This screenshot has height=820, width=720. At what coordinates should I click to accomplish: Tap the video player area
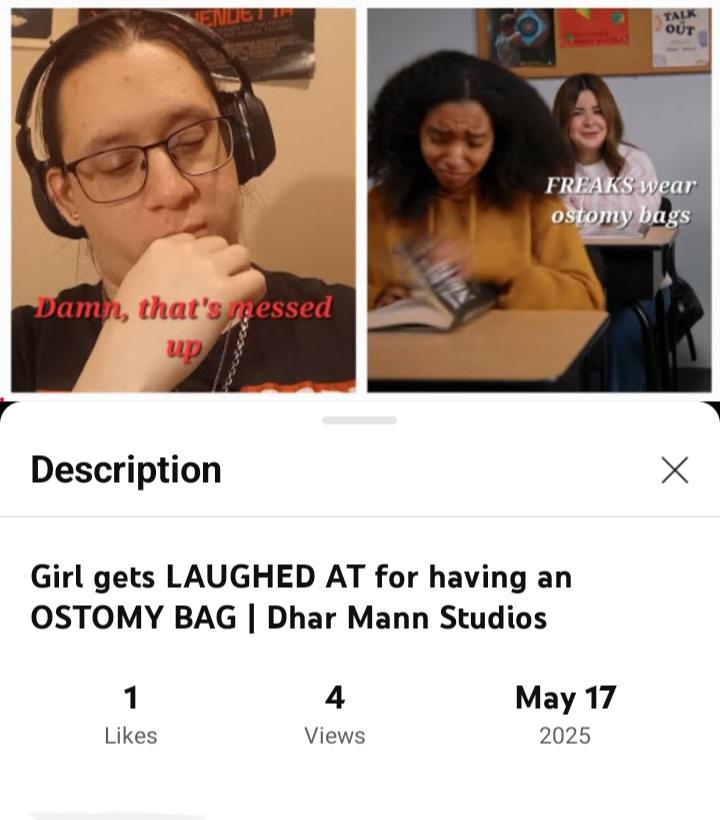(360, 200)
